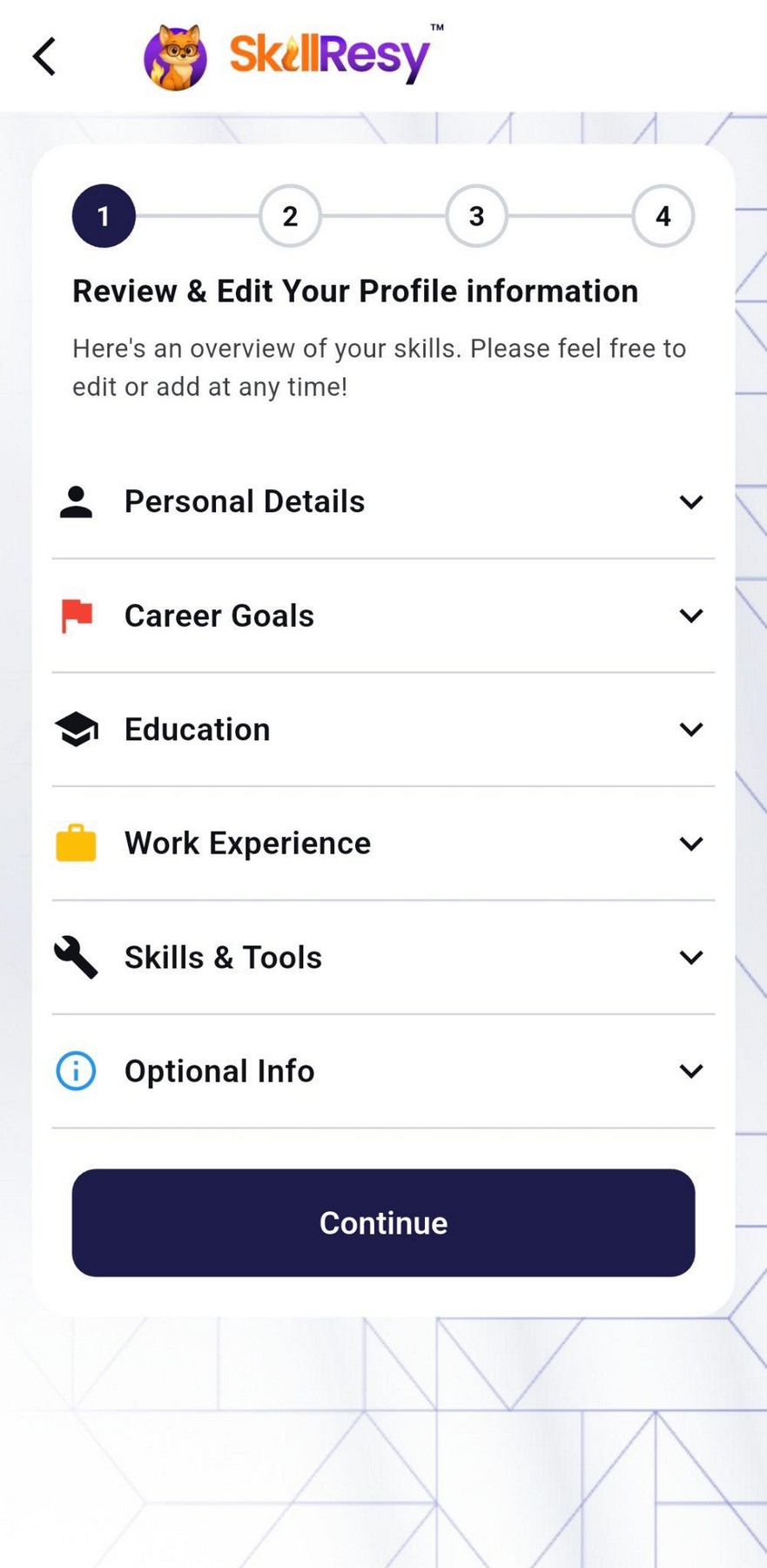
Task: Click step 2 in the progress indicator
Action: pyautogui.click(x=290, y=216)
